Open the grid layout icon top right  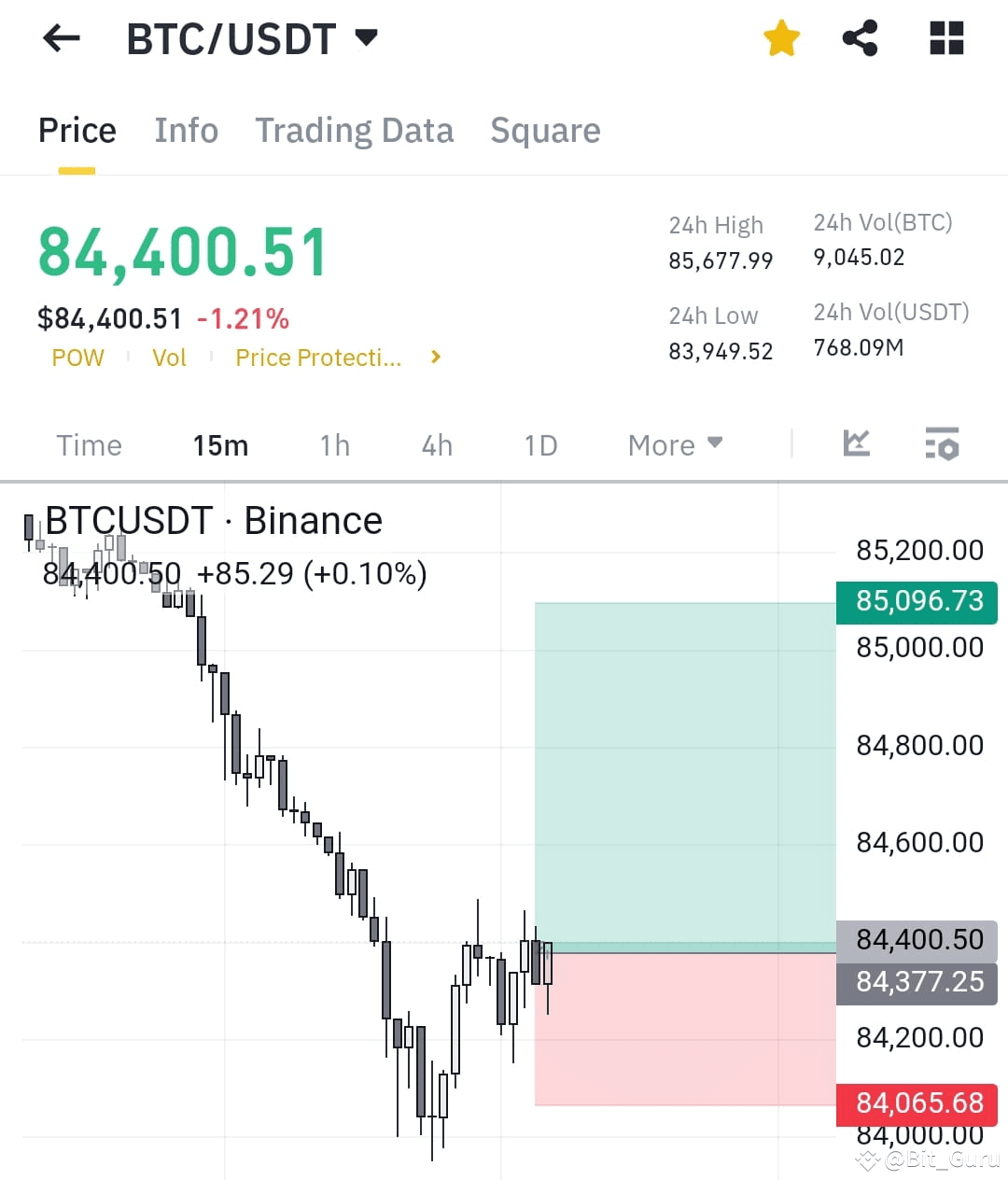click(x=945, y=37)
